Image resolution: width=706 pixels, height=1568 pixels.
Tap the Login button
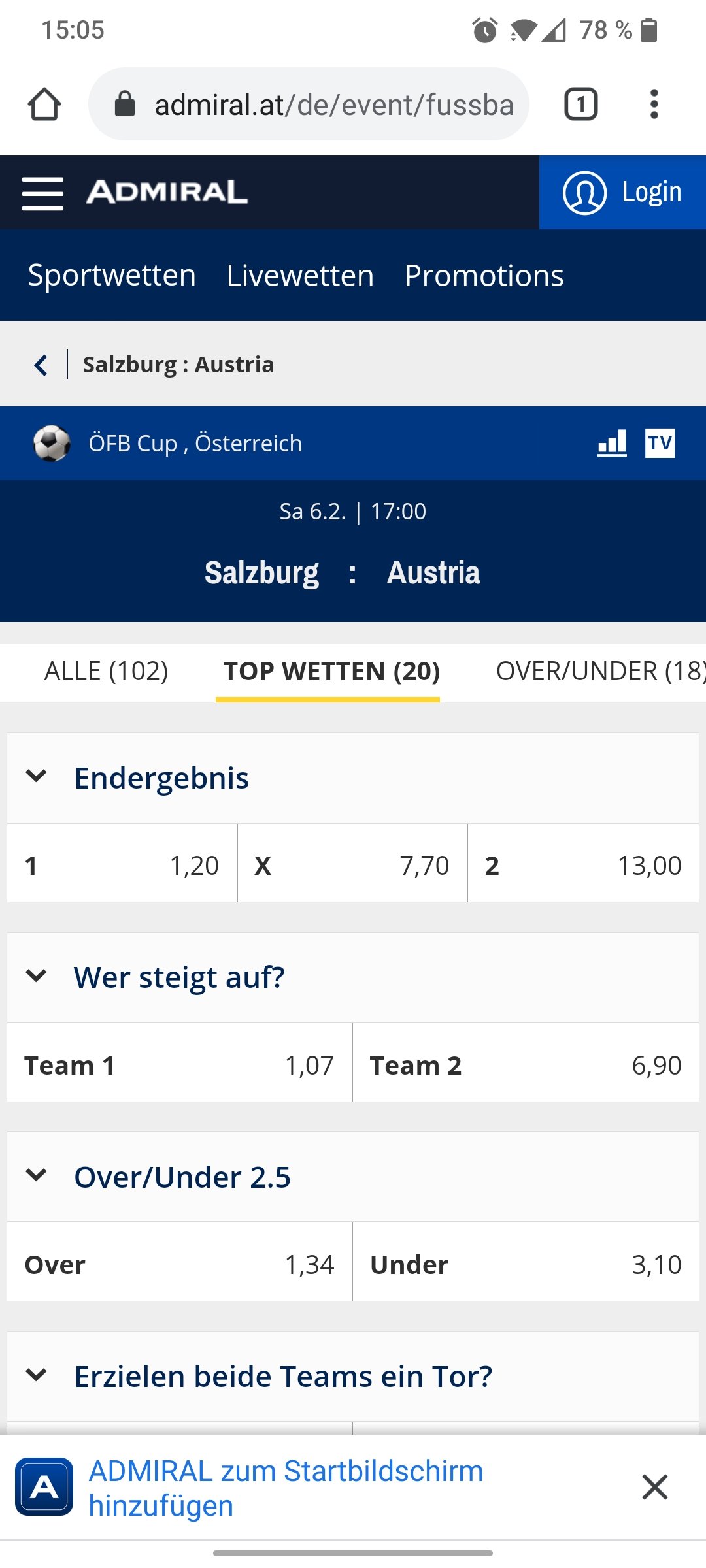[622, 193]
